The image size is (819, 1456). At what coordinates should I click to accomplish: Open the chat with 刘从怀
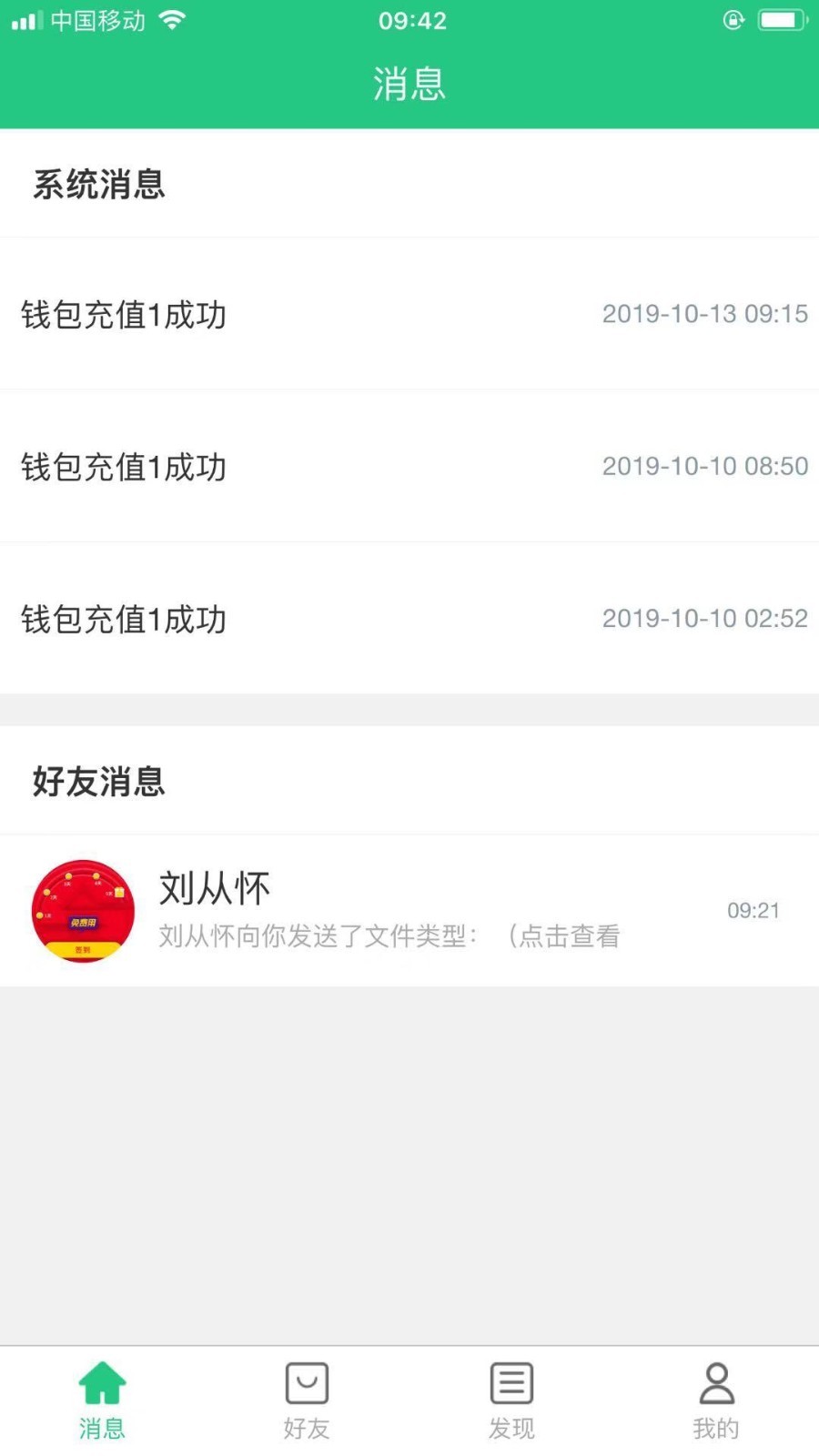pyautogui.click(x=409, y=910)
